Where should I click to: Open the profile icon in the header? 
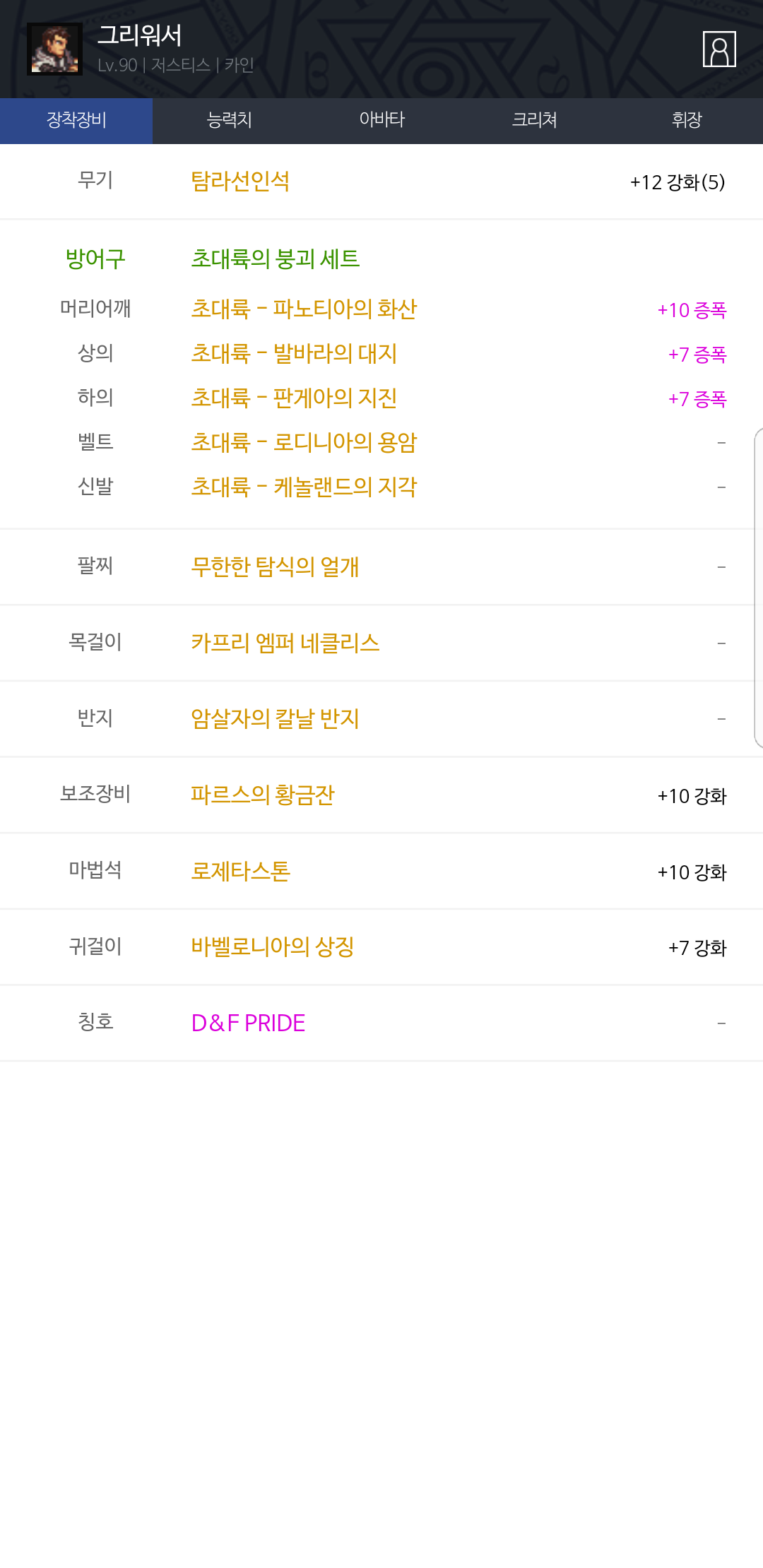719,49
